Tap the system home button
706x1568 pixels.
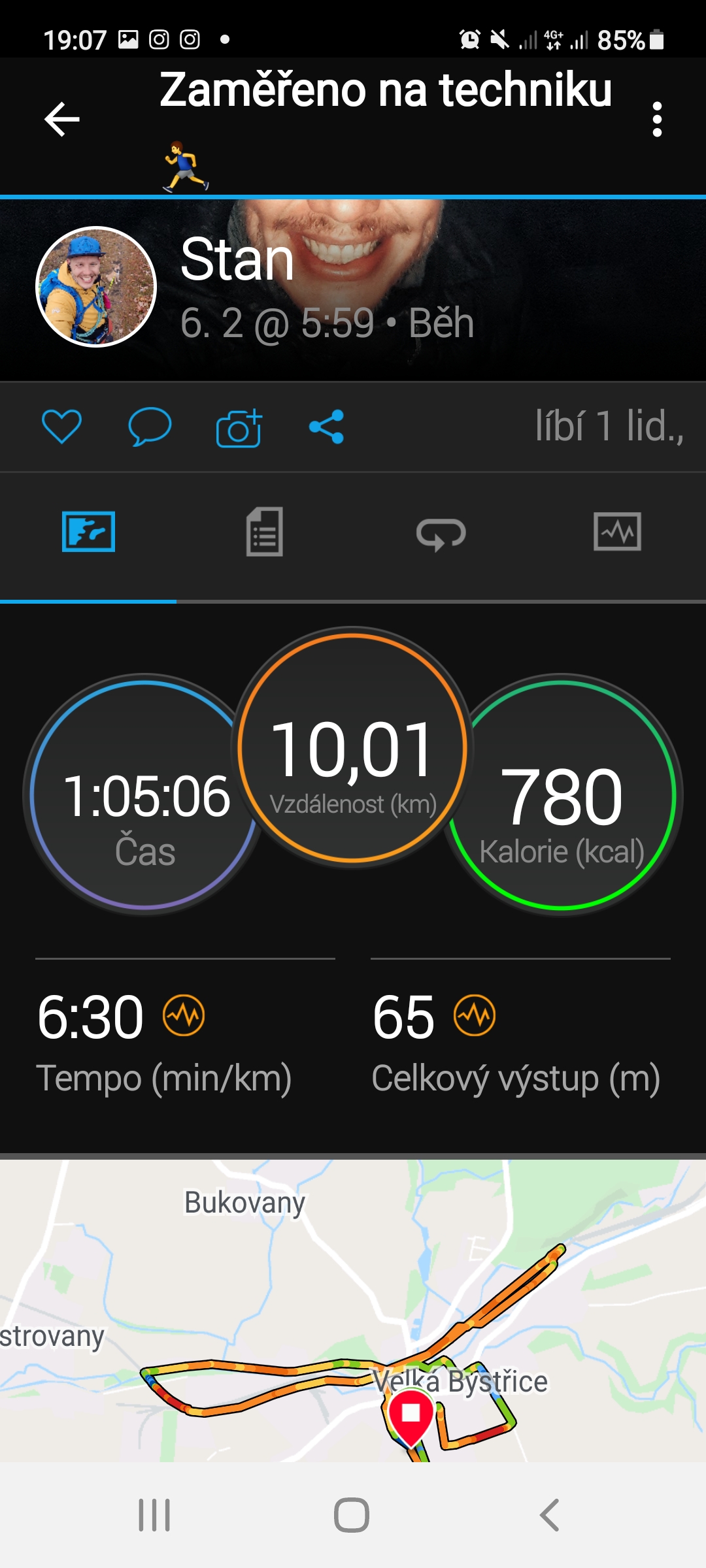(x=352, y=1514)
